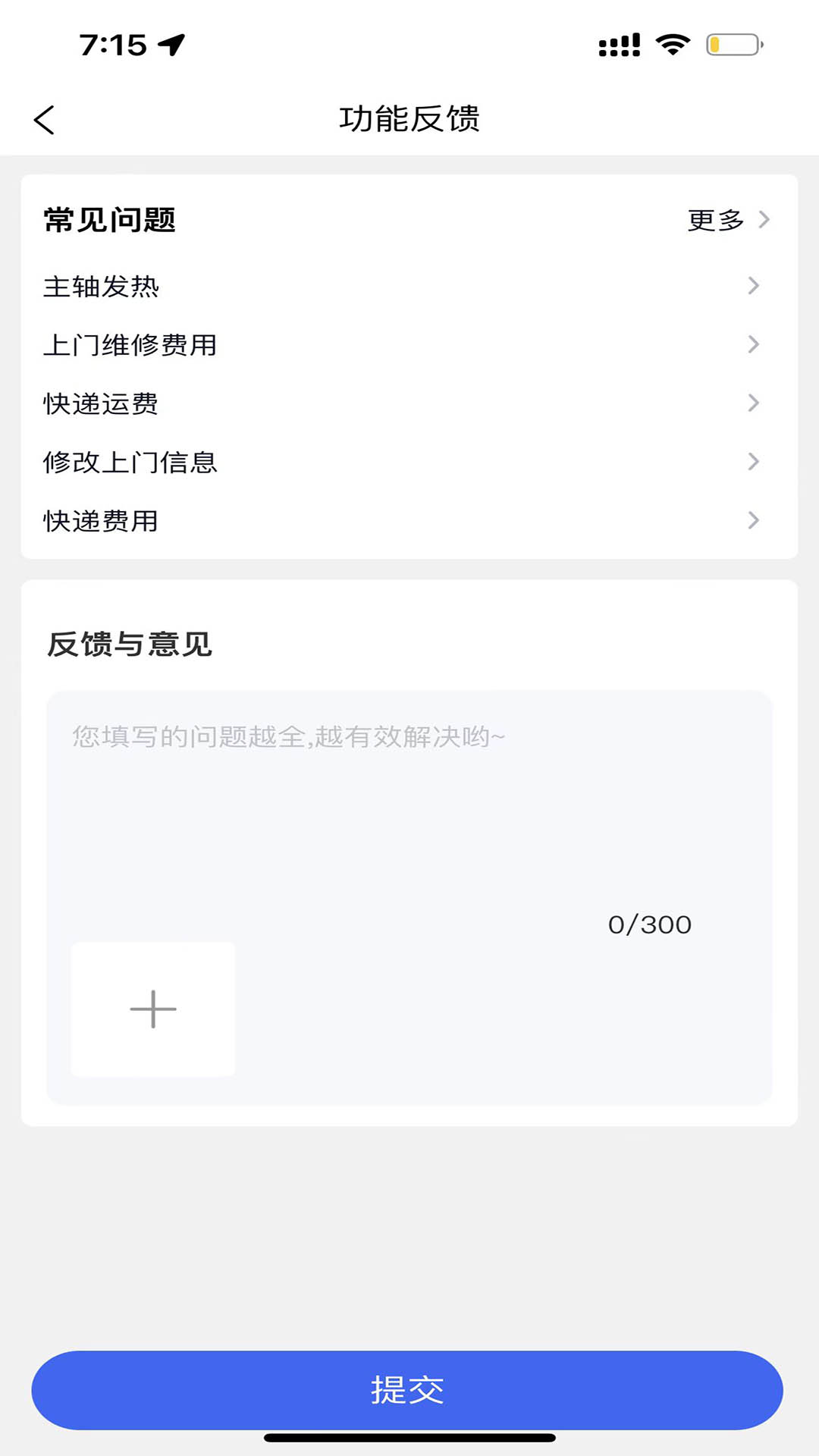Tap the feedback text input area
This screenshot has width=819, height=1456.
409,796
